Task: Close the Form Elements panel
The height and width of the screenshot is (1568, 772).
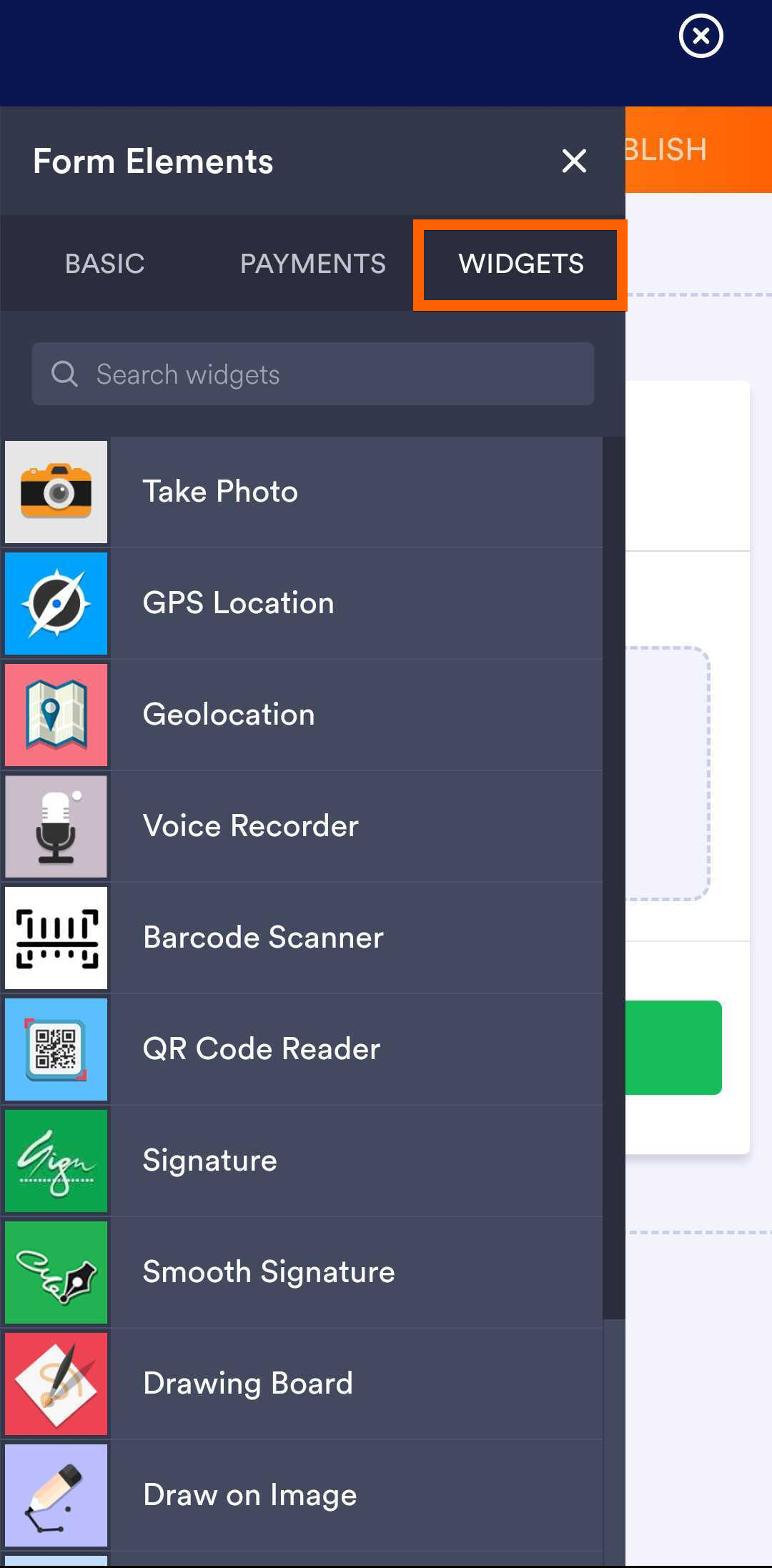Action: tap(574, 161)
